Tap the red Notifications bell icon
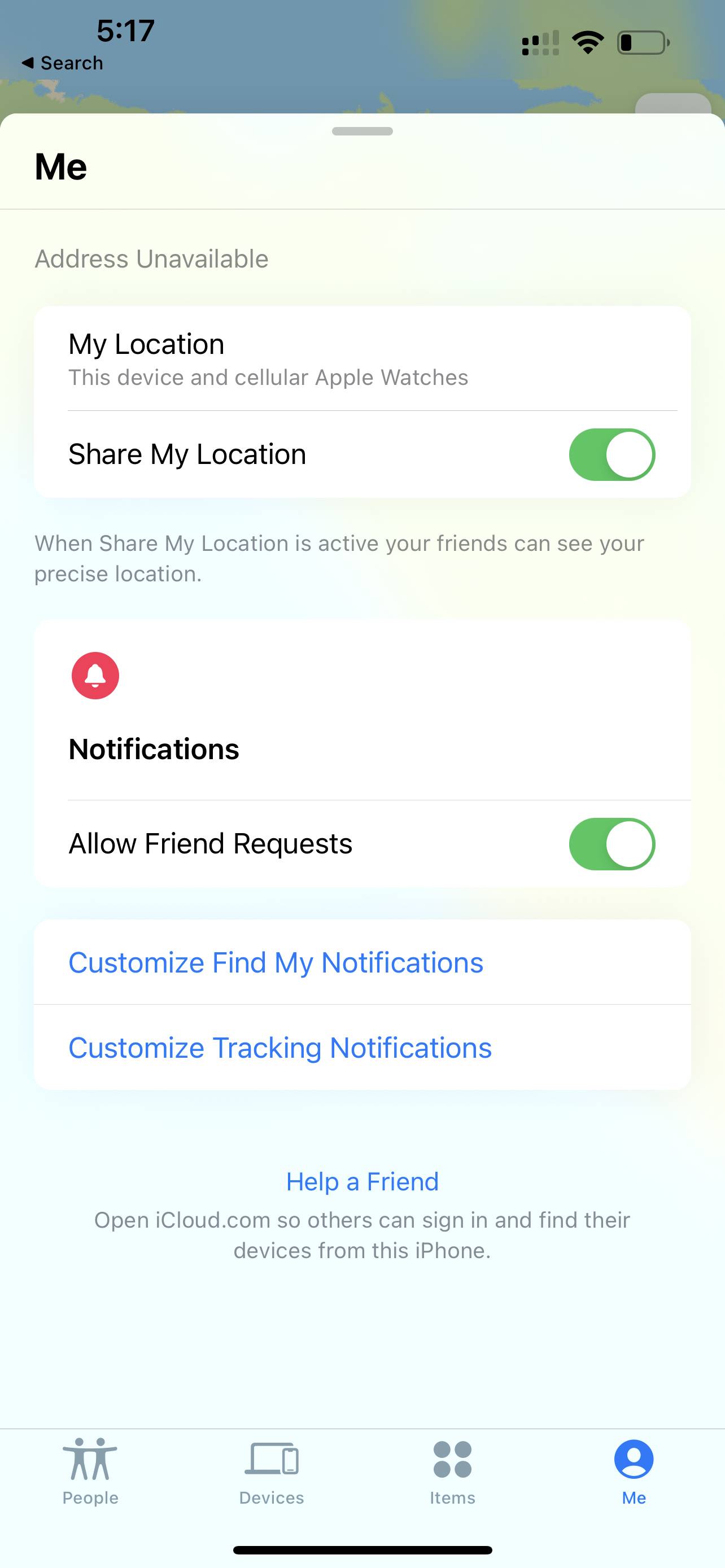Screen dimensions: 725x1568 tap(95, 675)
